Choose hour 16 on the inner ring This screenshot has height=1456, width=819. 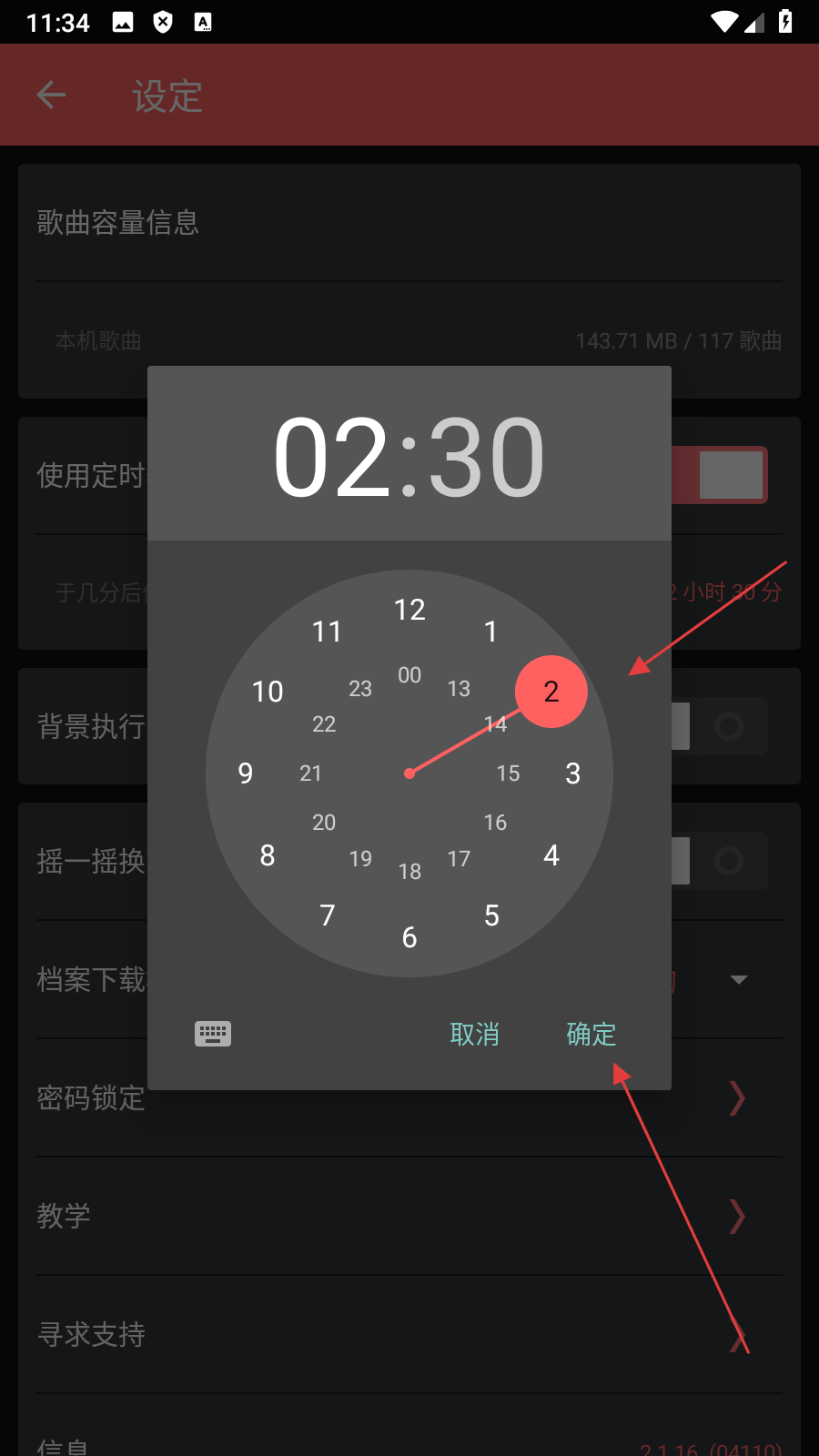(x=495, y=823)
